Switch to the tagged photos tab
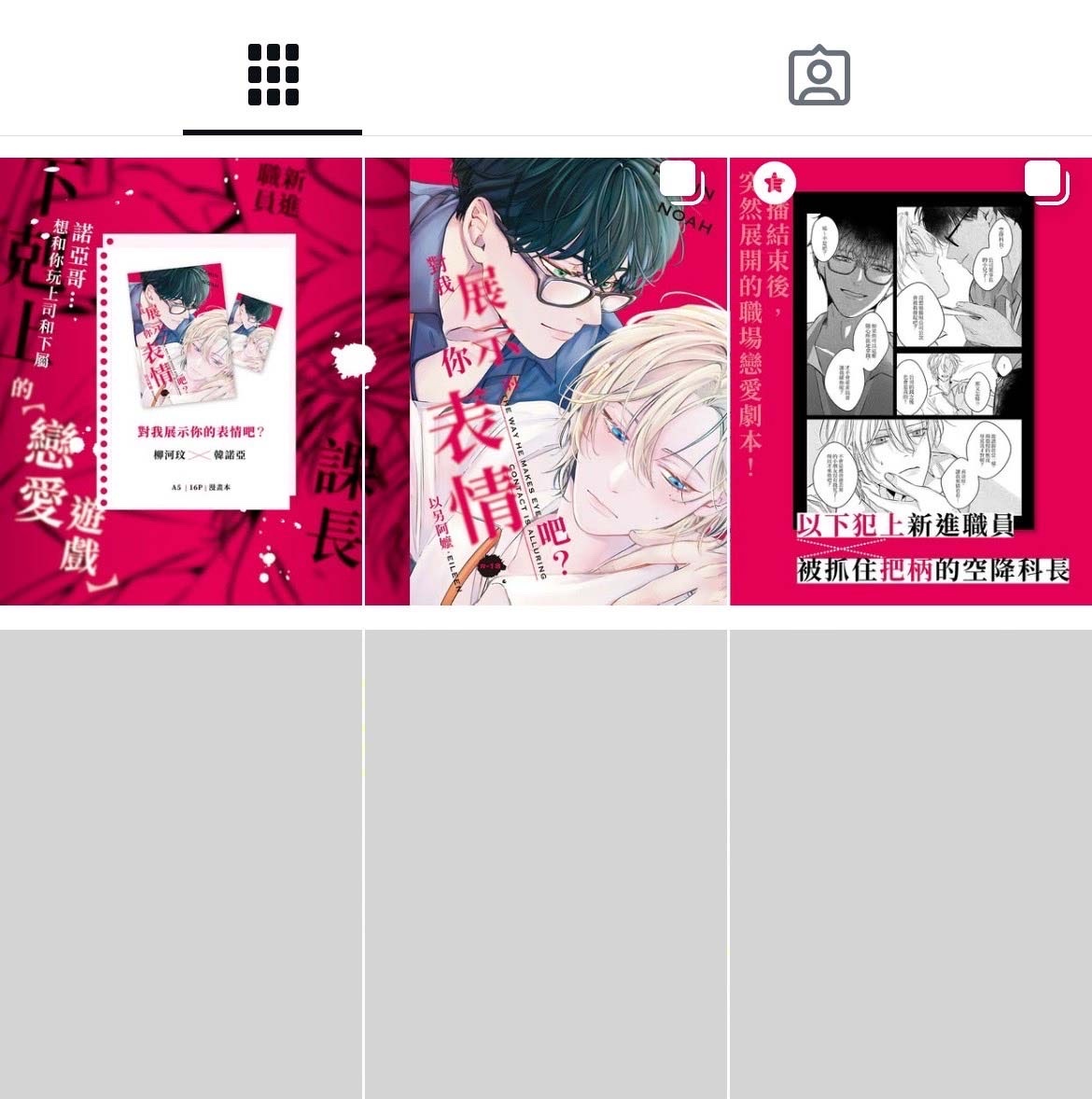The width and height of the screenshot is (1092, 1099). (819, 75)
